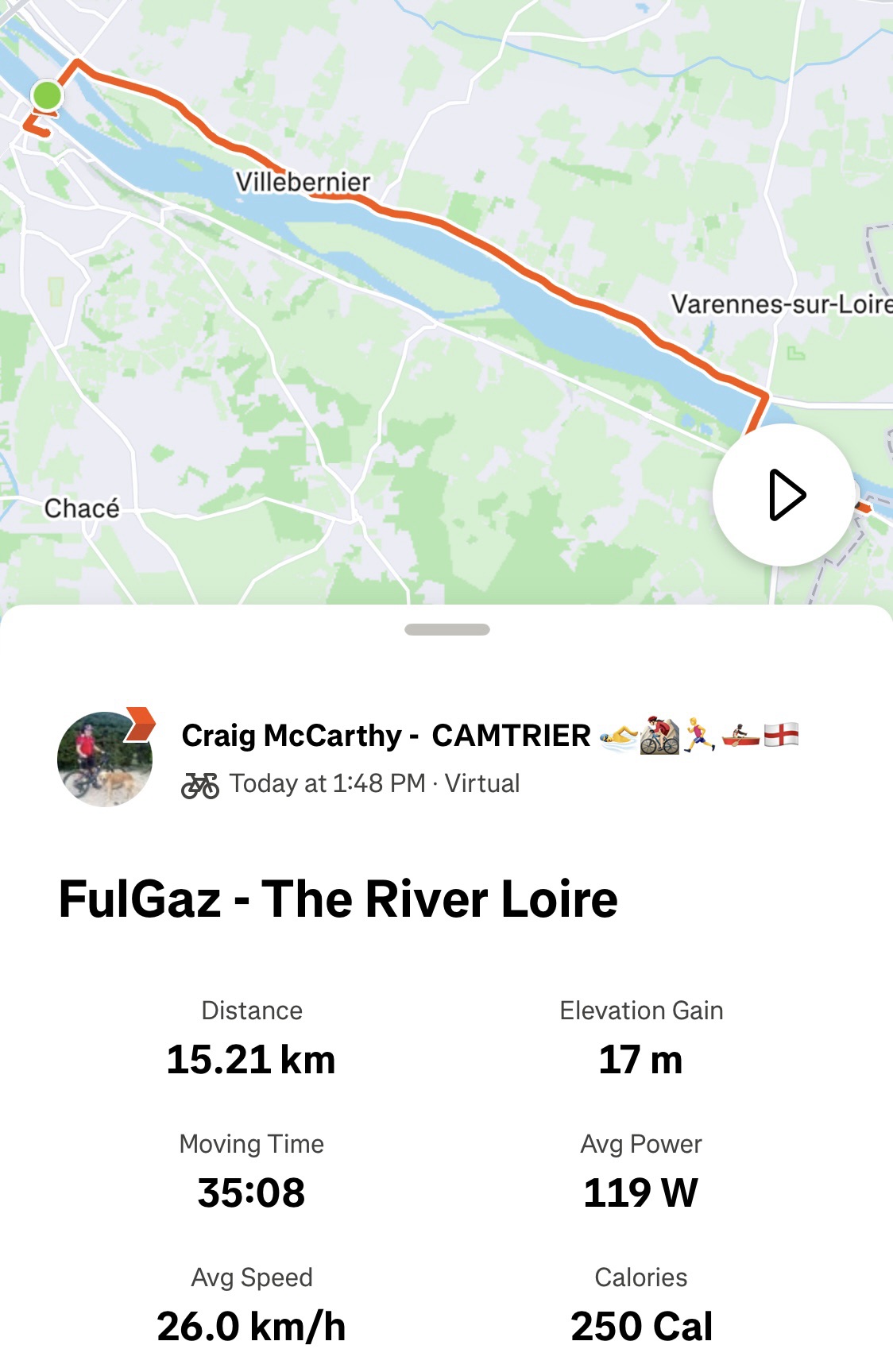
Task: Tap the sheet drag handle
Action: click(x=446, y=630)
